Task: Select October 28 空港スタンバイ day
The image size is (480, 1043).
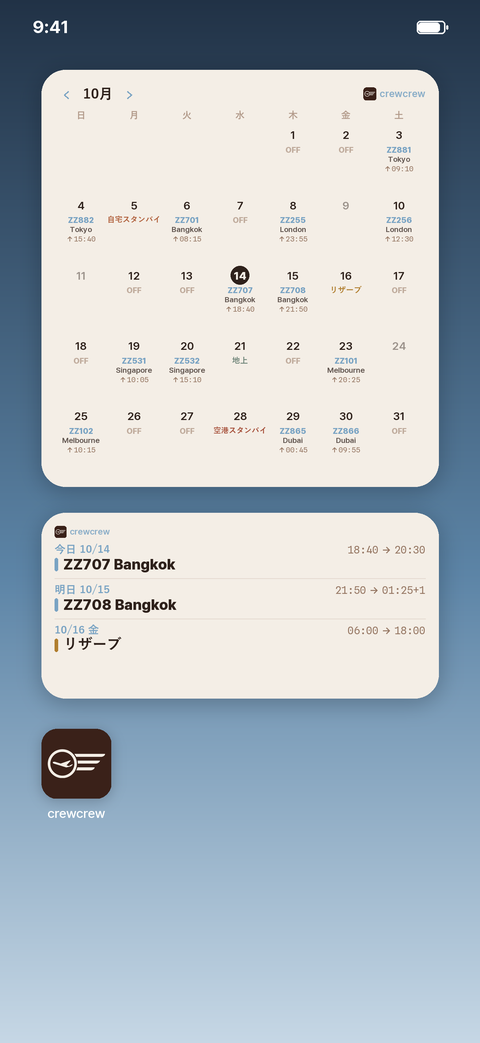Action: click(240, 432)
